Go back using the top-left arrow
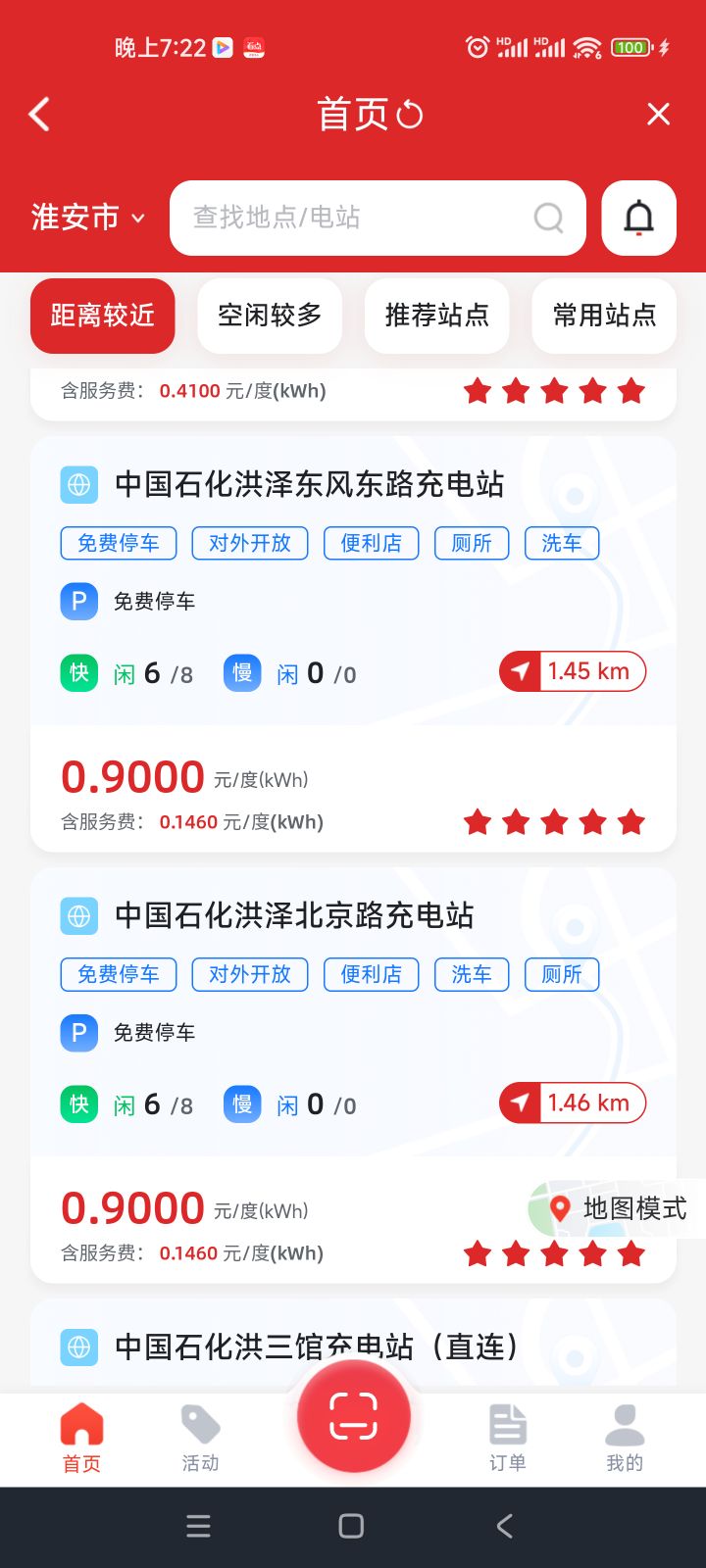The image size is (706, 1568). [39, 115]
